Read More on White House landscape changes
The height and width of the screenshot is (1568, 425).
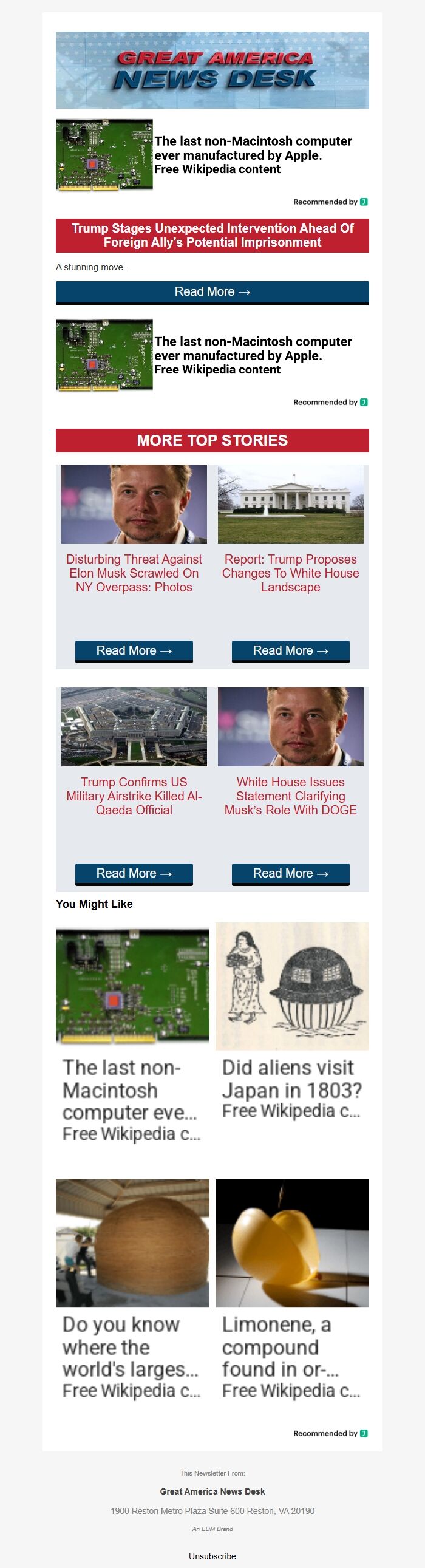coord(290,650)
